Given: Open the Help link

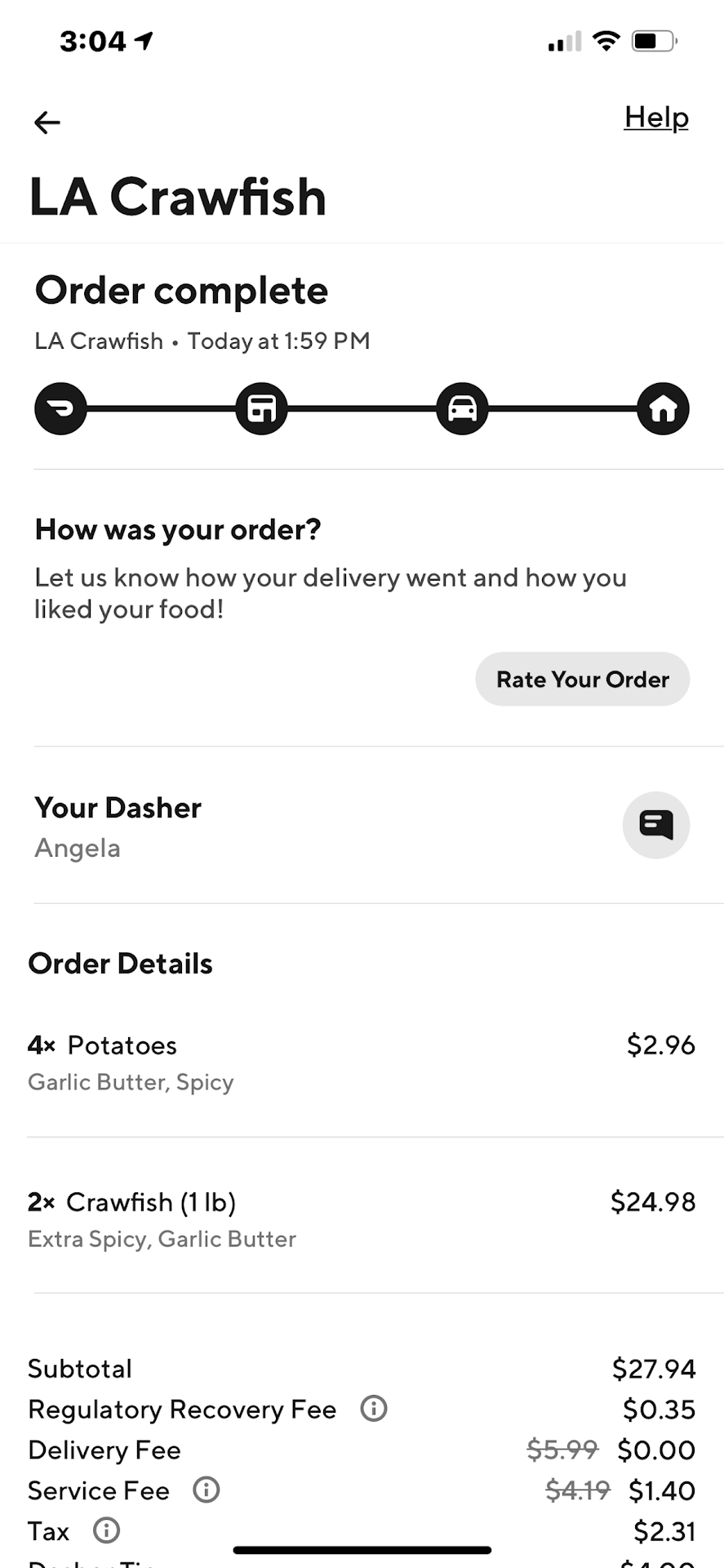Looking at the screenshot, I should tap(656, 118).
